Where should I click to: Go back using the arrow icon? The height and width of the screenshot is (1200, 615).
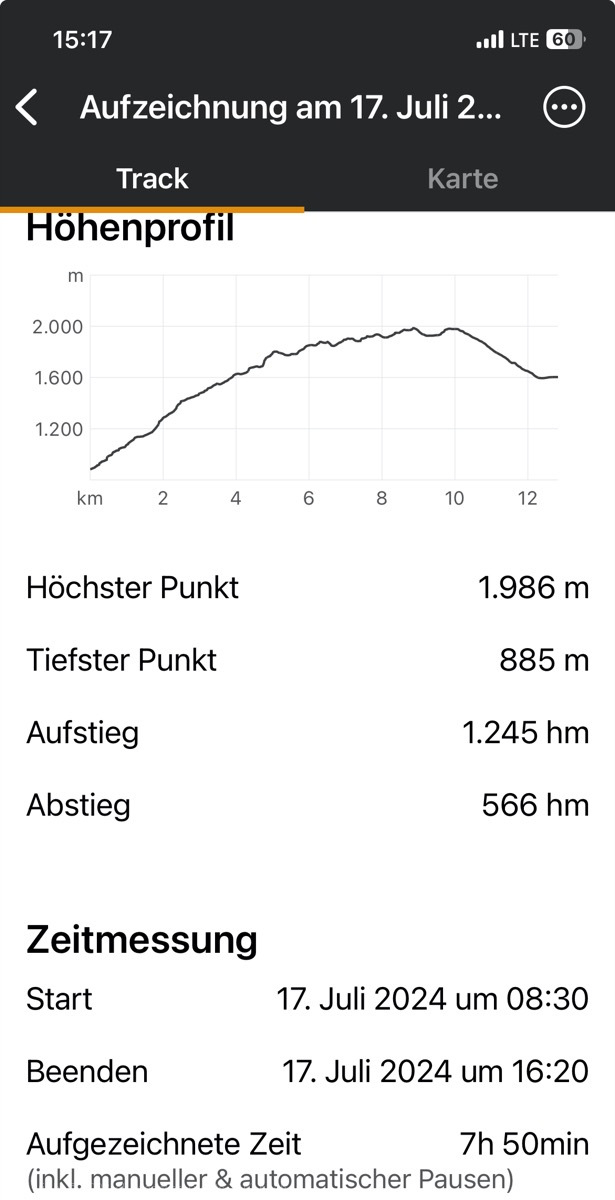point(28,107)
